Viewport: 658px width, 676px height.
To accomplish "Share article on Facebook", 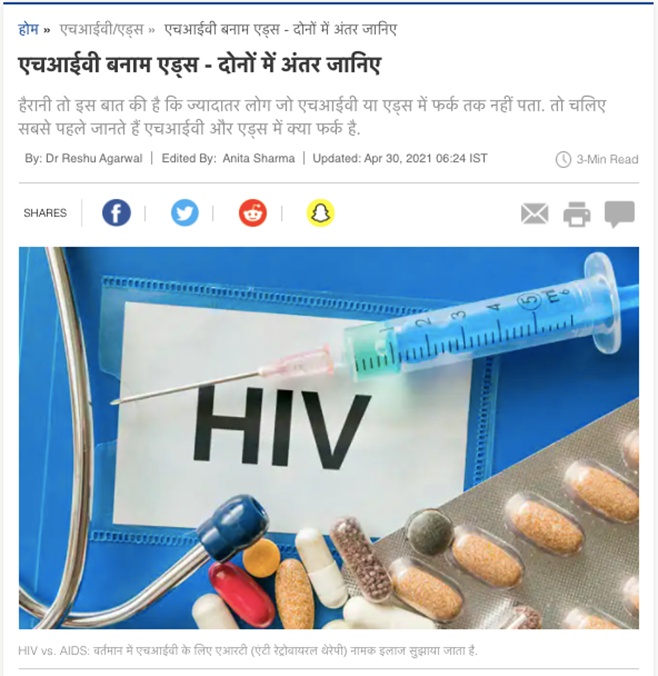I will tap(117, 212).
